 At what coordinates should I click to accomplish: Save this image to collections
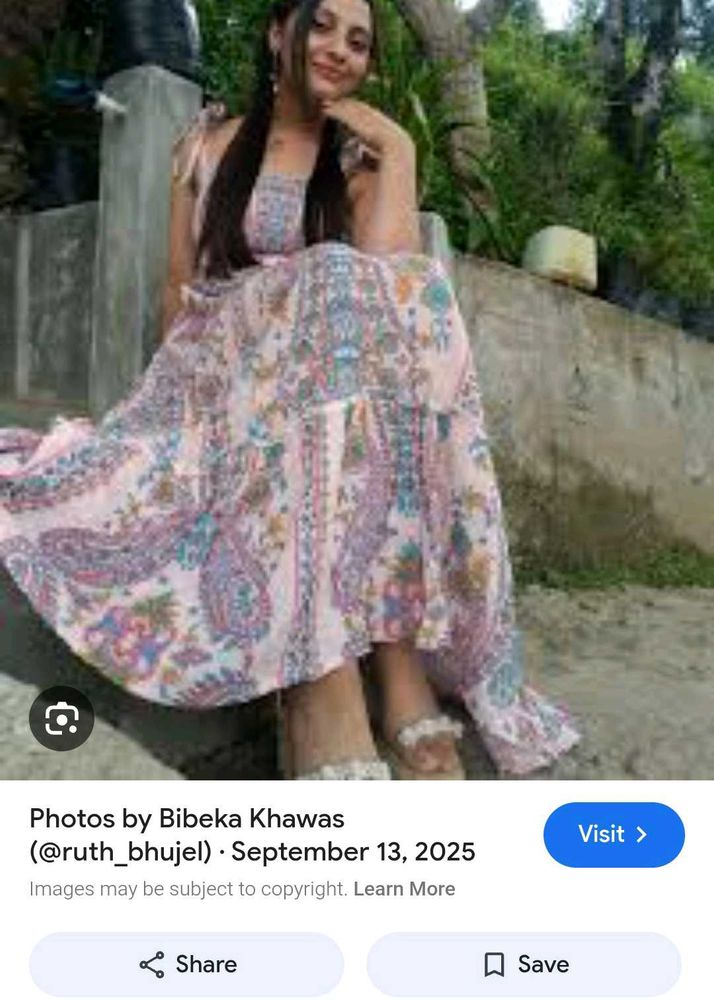coord(525,964)
